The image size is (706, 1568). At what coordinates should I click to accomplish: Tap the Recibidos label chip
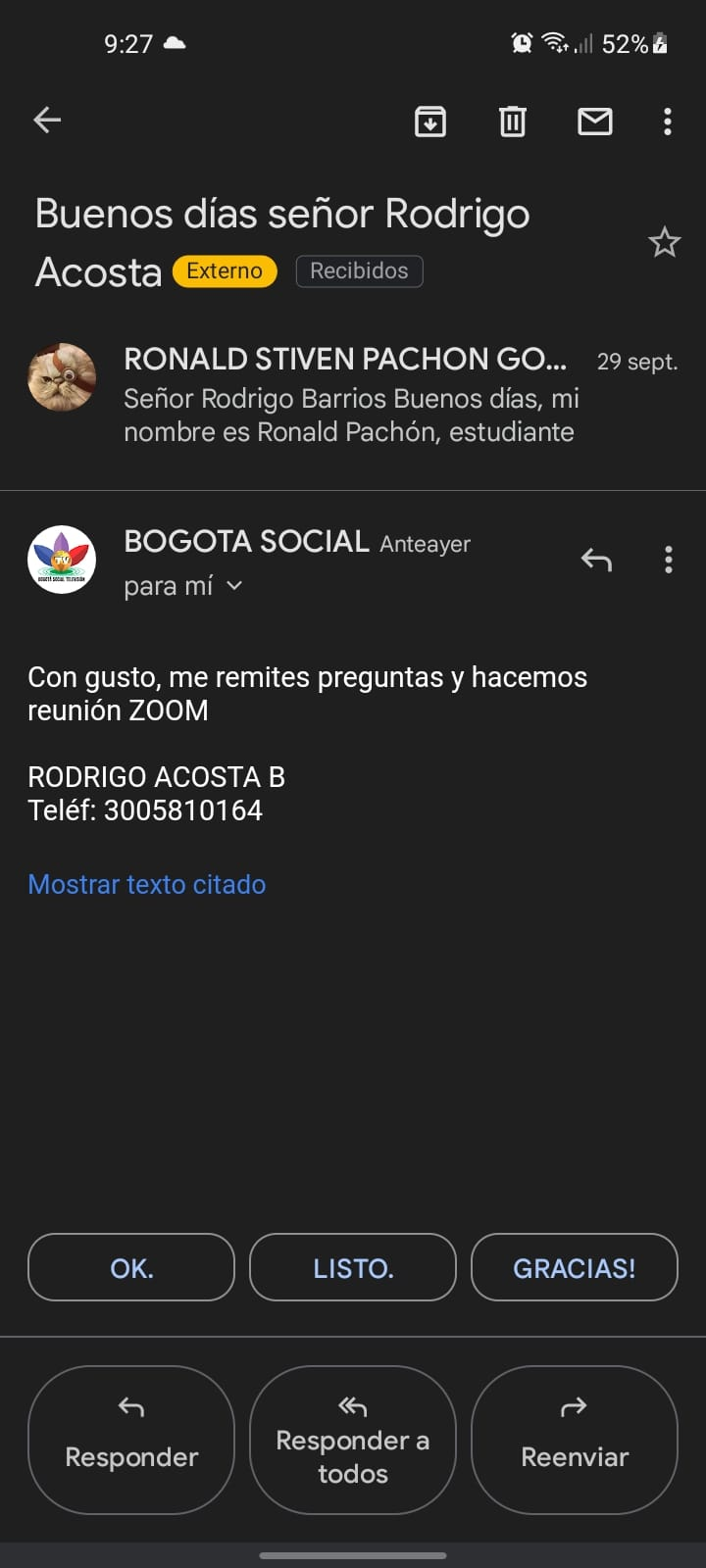(x=359, y=271)
